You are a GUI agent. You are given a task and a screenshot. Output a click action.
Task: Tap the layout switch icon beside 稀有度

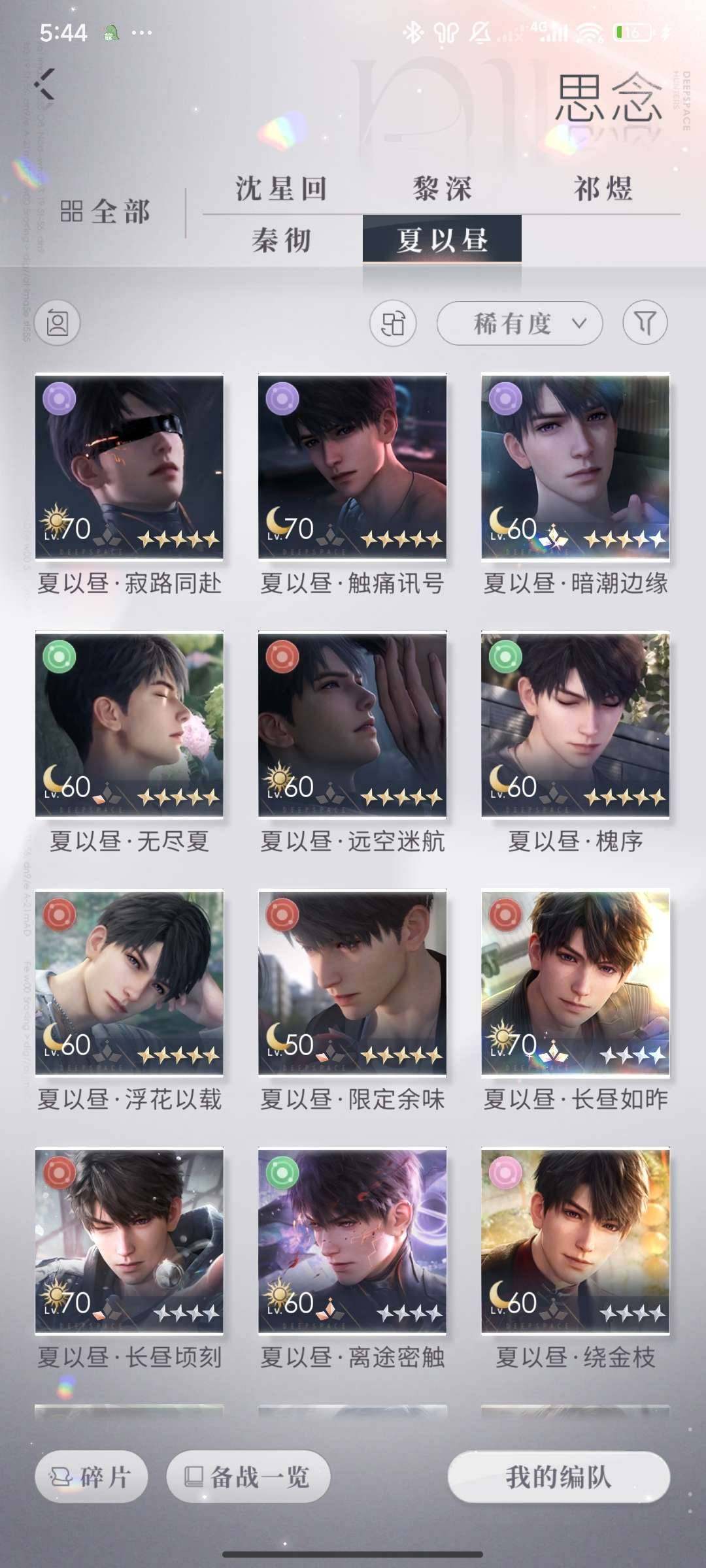click(392, 323)
